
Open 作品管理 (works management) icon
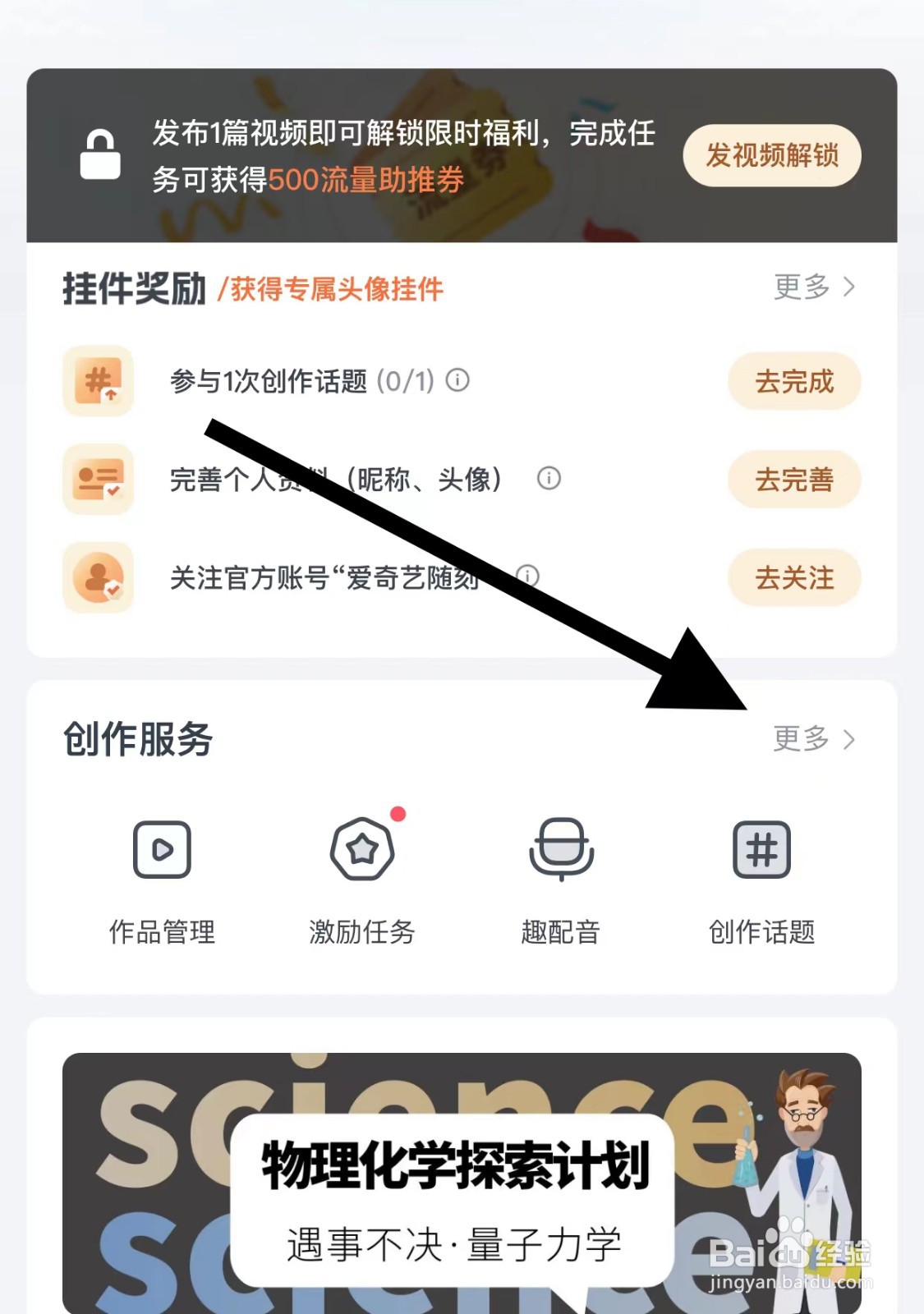click(x=162, y=850)
